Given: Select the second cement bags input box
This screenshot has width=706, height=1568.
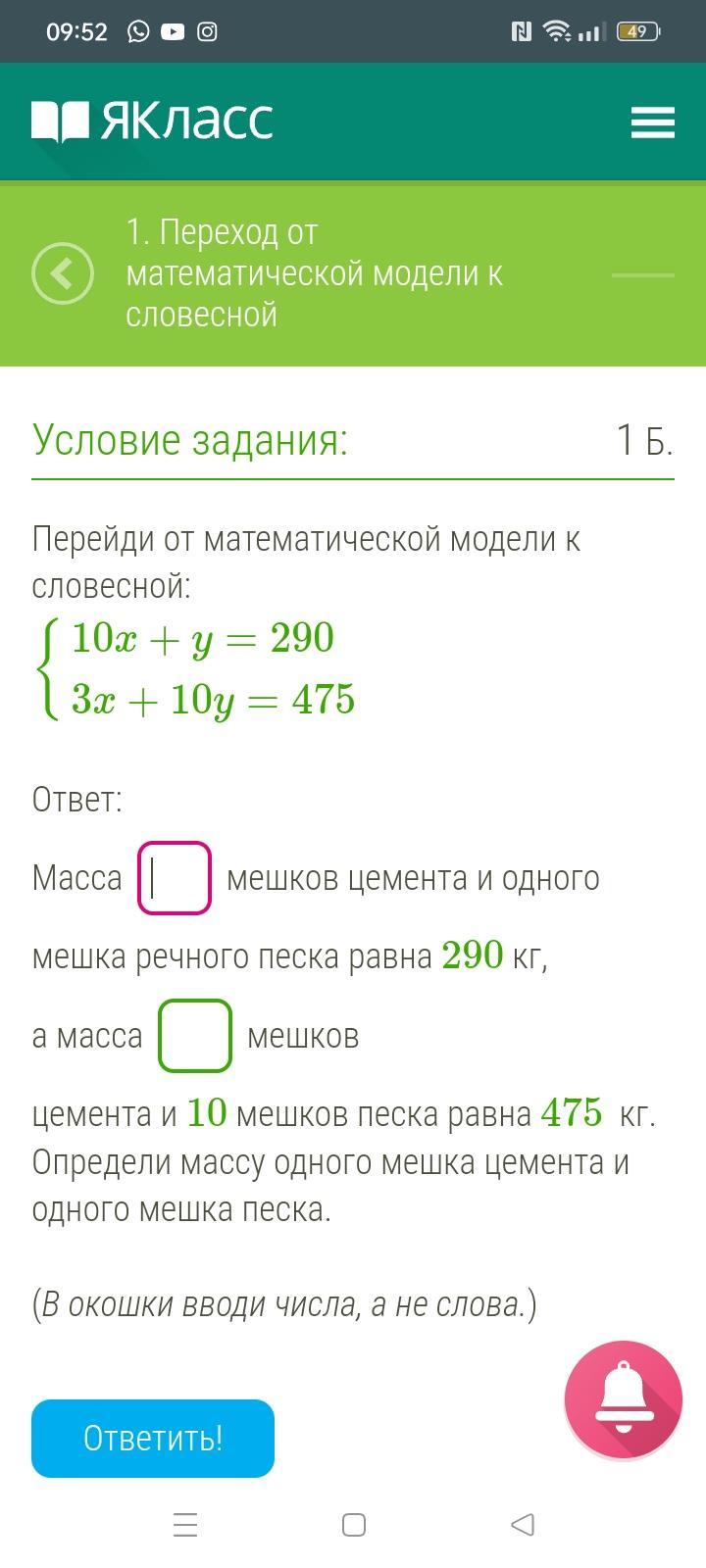Looking at the screenshot, I should (195, 1036).
